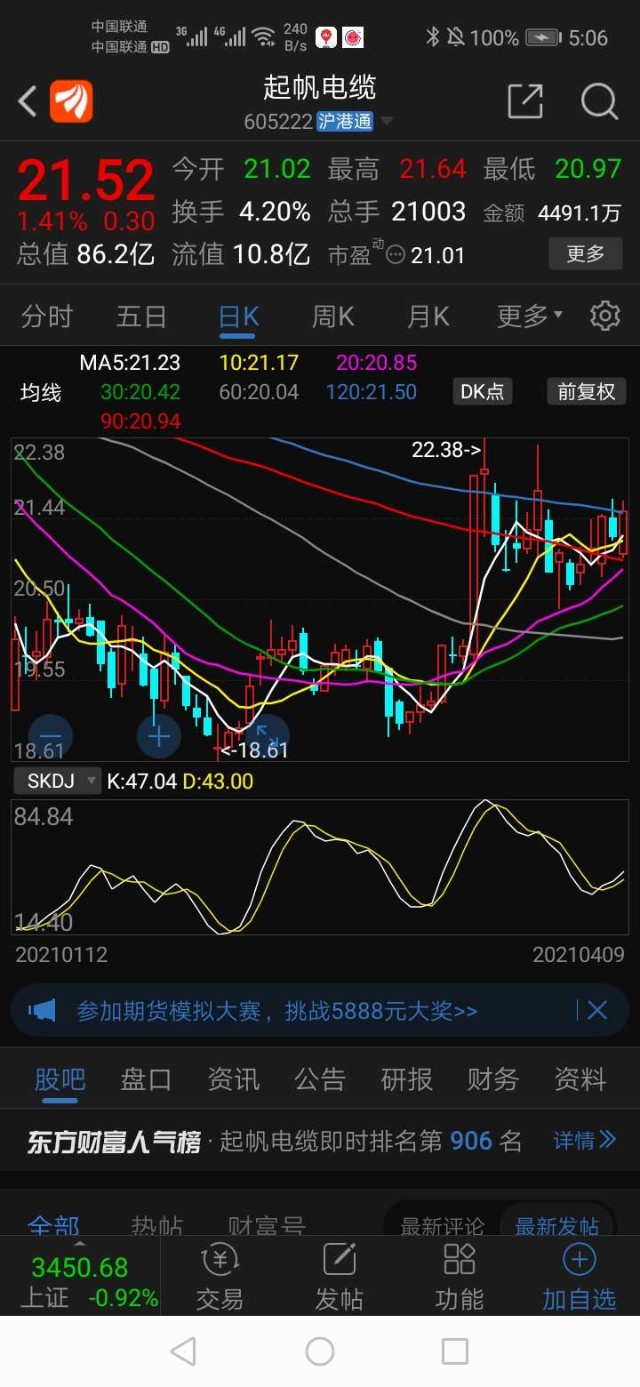Select the 周K chart tab
Image resolution: width=640 pixels, height=1387 pixels.
pyautogui.click(x=333, y=317)
